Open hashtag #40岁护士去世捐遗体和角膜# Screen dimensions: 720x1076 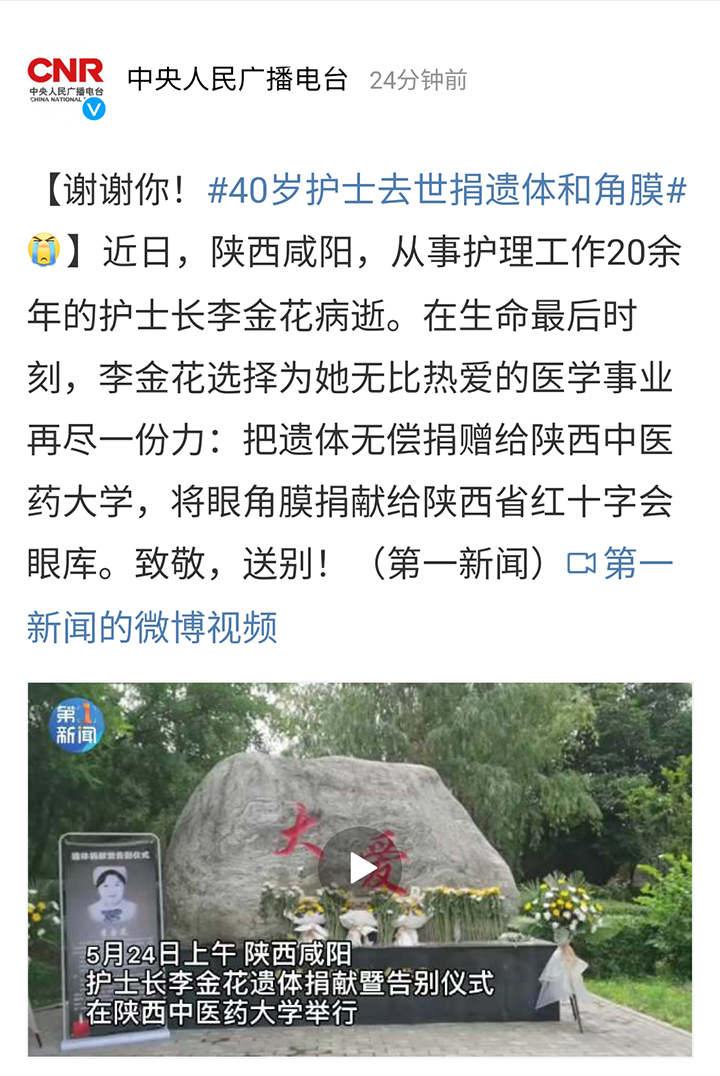(x=446, y=190)
